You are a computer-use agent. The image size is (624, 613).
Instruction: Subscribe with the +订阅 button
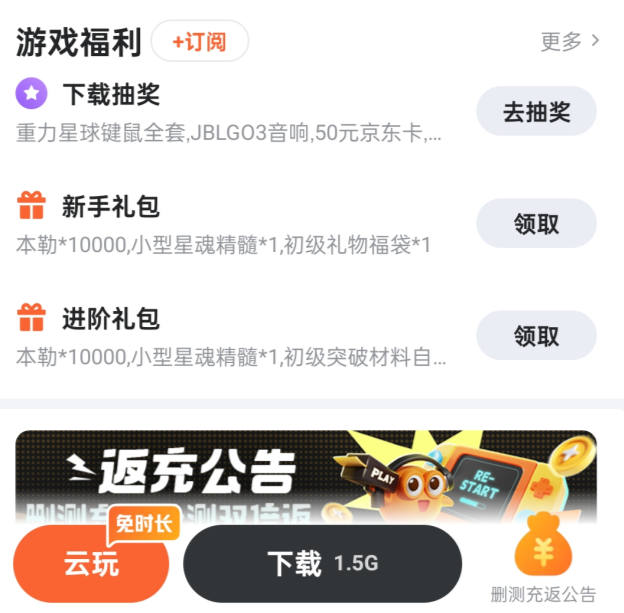(x=199, y=42)
